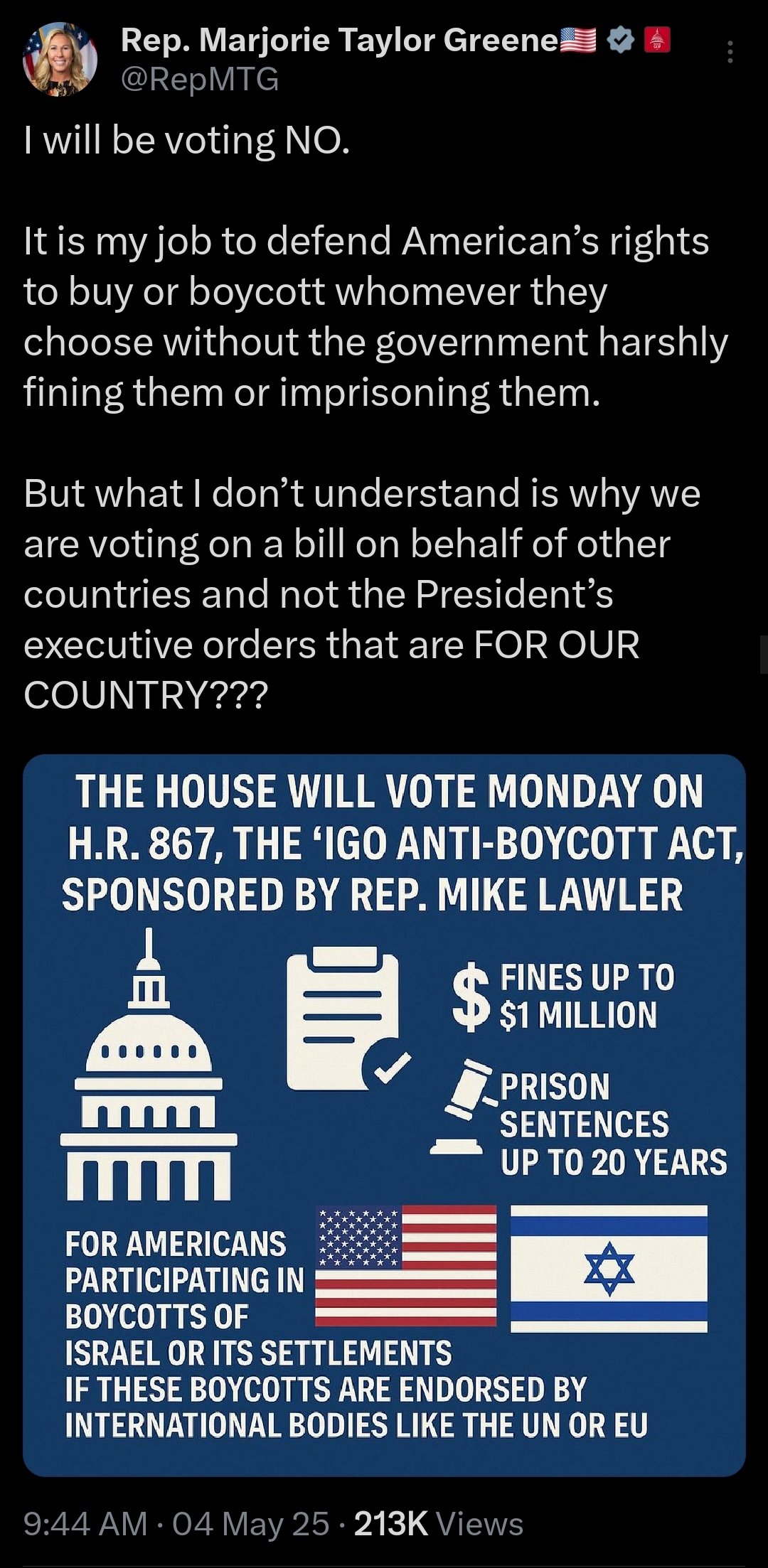Enlarge the H.R. 867 infographic image

pos(384,1115)
